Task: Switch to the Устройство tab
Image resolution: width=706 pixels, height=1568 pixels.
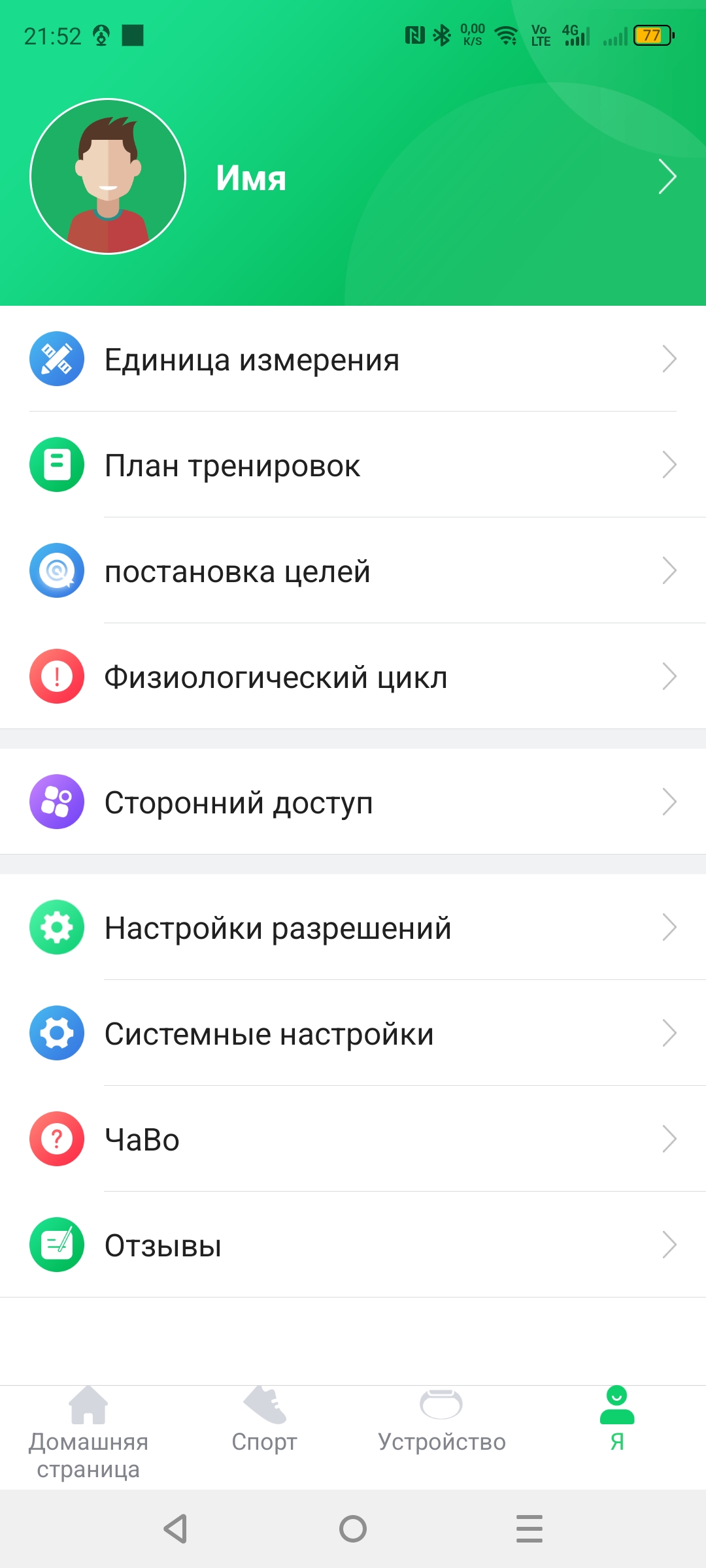Action: (x=442, y=1422)
